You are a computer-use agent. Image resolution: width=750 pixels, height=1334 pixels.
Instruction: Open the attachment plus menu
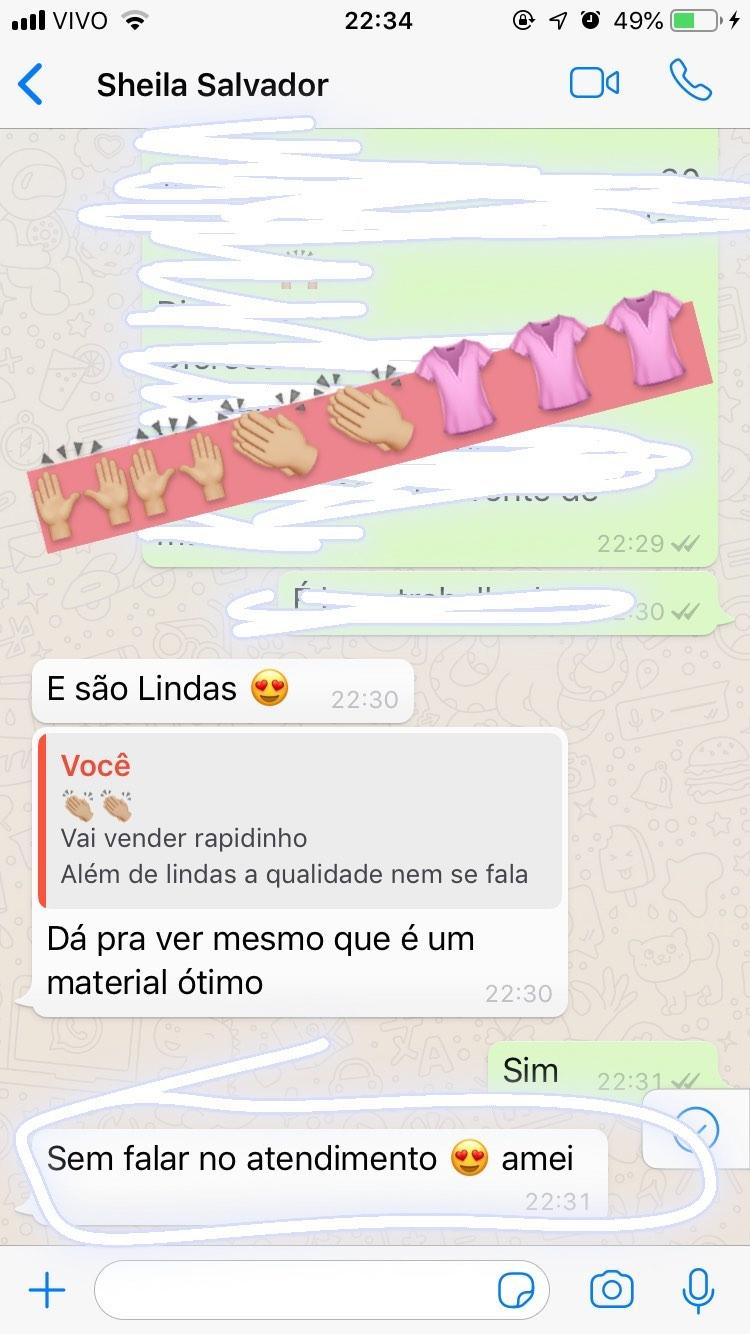click(46, 1290)
